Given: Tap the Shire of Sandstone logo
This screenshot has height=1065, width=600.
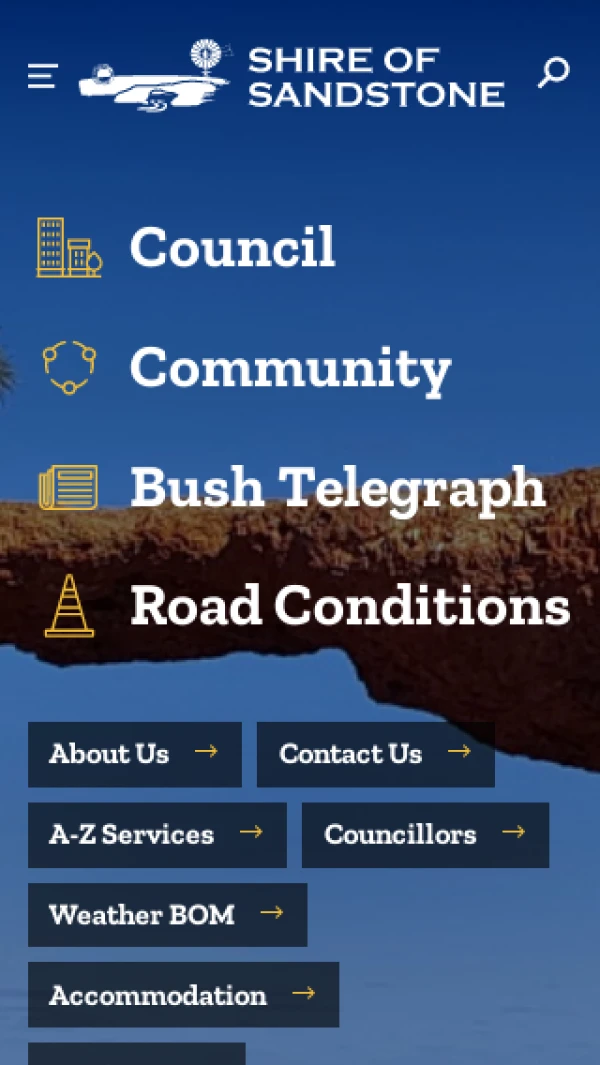Looking at the screenshot, I should (291, 75).
